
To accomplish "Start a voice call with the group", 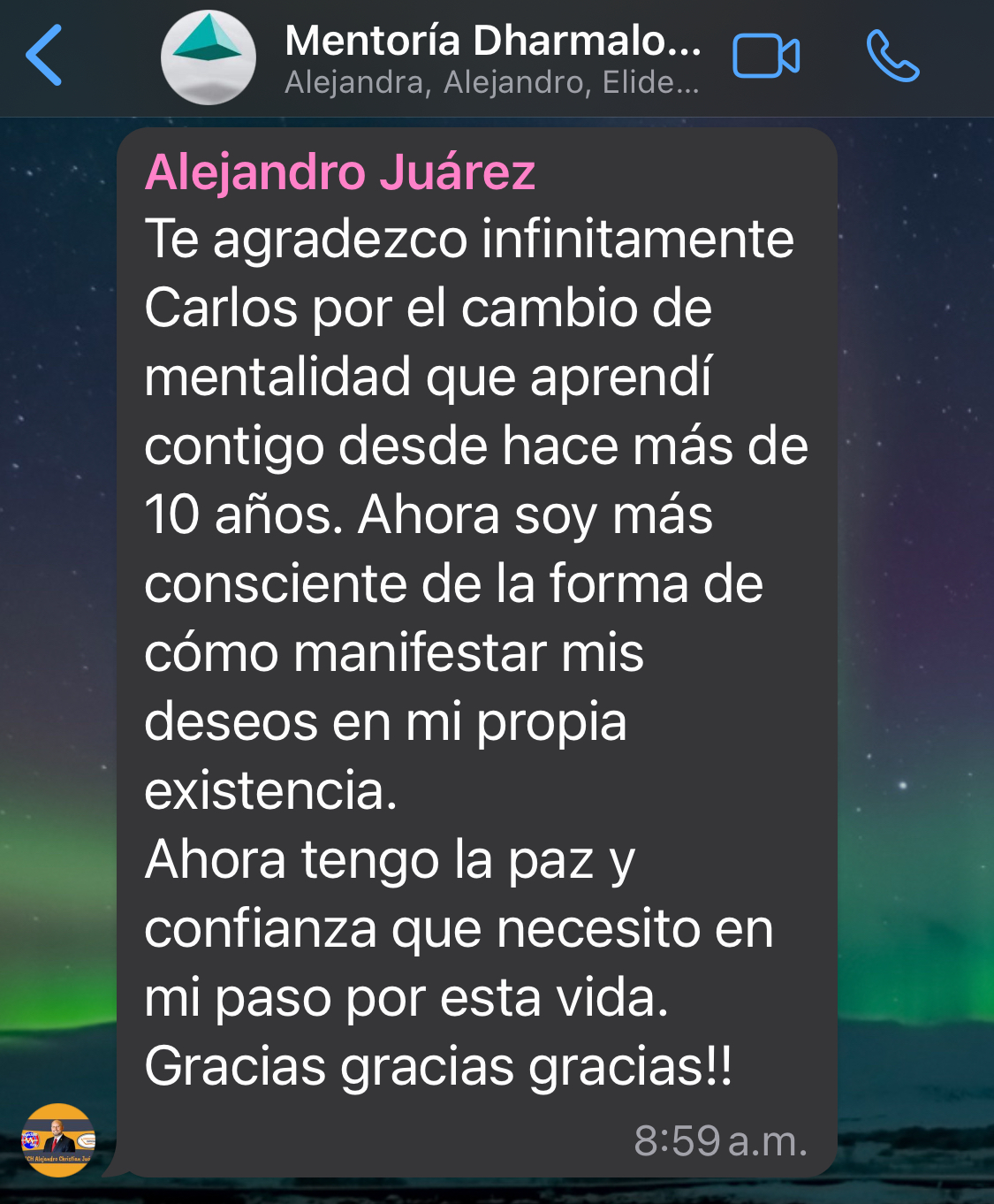I will [x=892, y=57].
